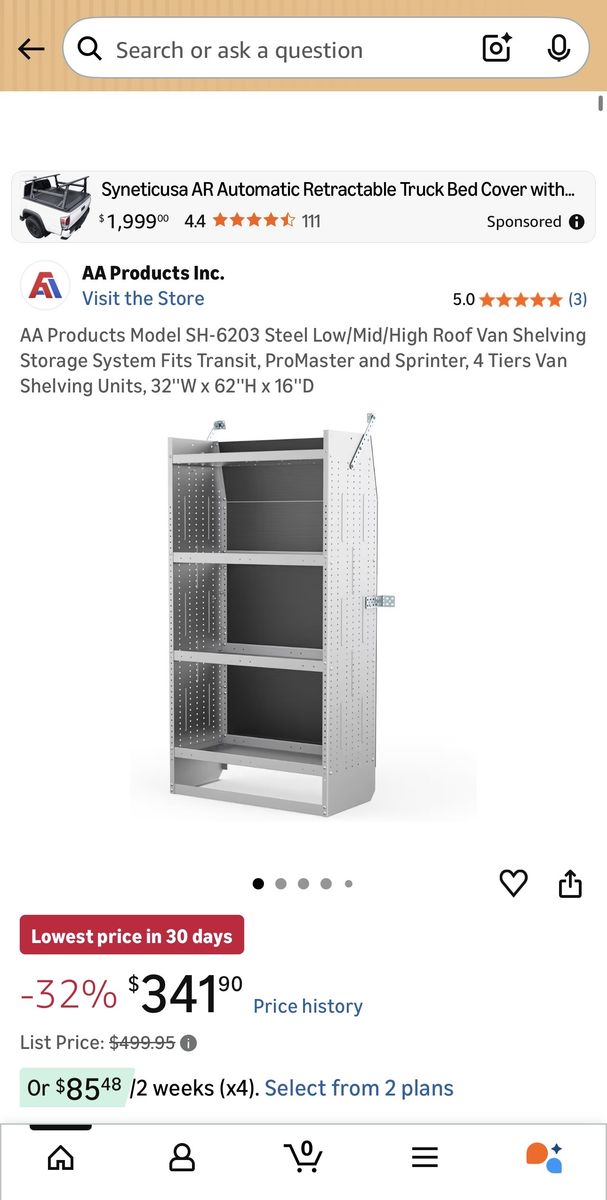Go to the Home tab
This screenshot has width=607, height=1200.
(x=61, y=1158)
